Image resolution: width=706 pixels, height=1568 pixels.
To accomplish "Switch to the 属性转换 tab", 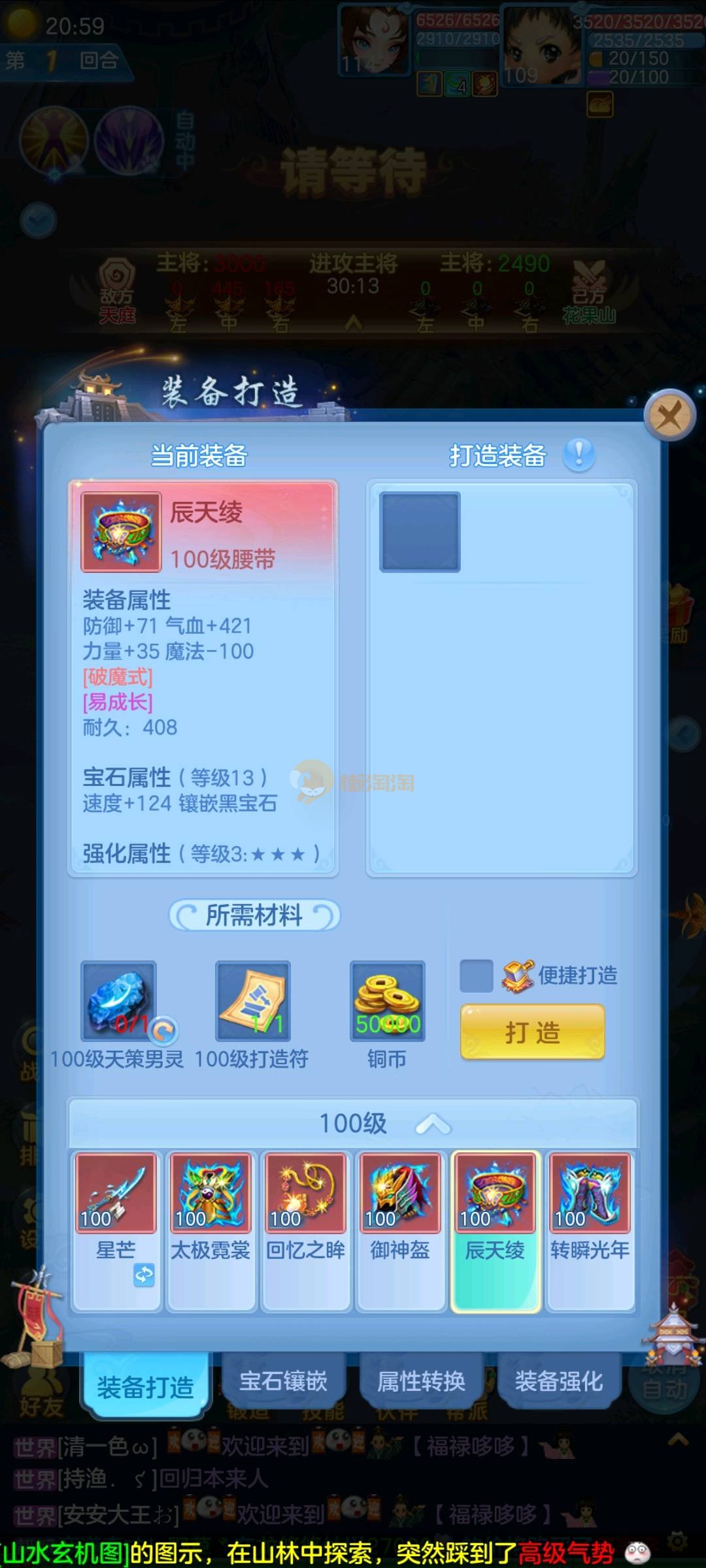I will coord(421,1381).
